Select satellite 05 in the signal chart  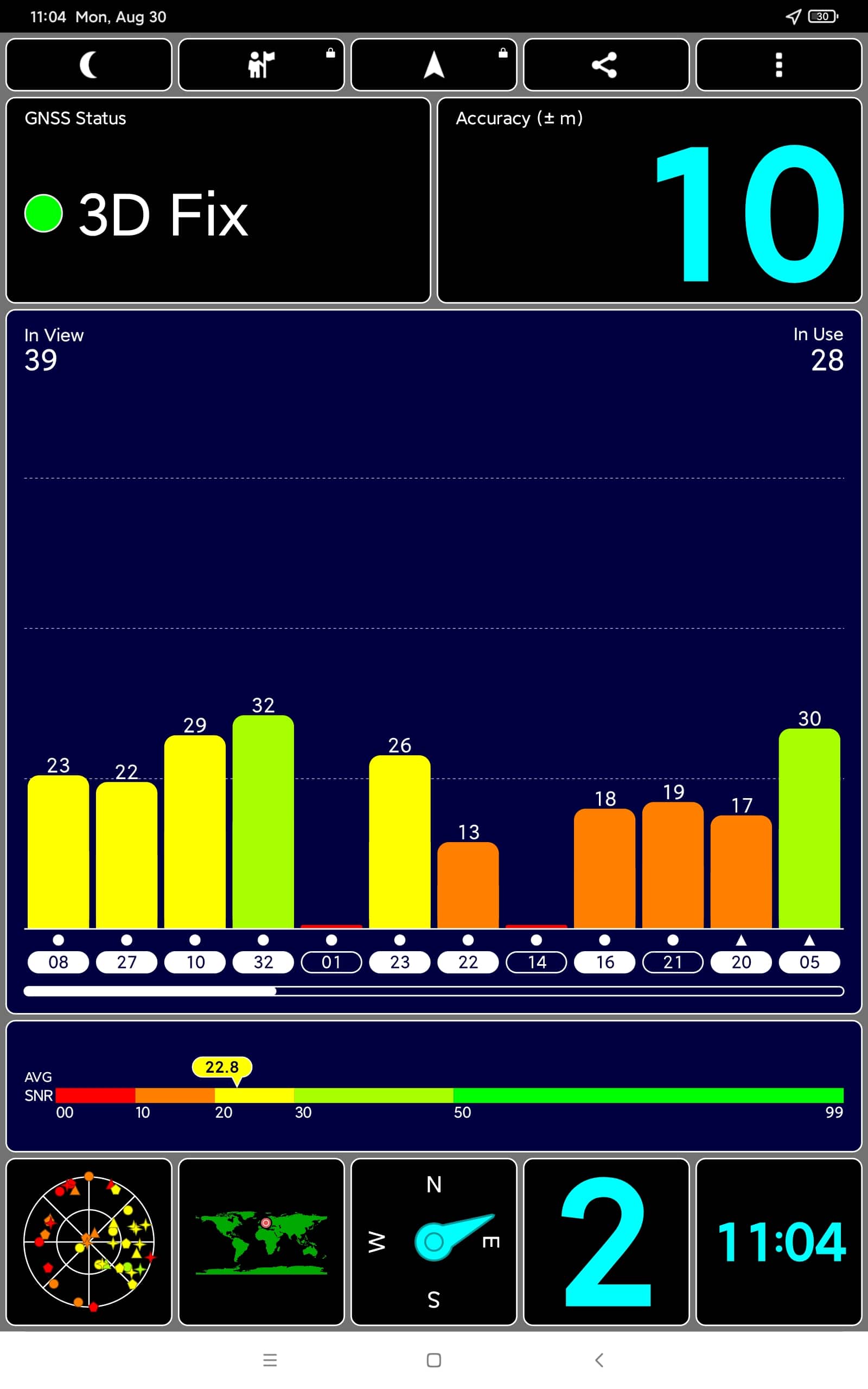point(809,961)
